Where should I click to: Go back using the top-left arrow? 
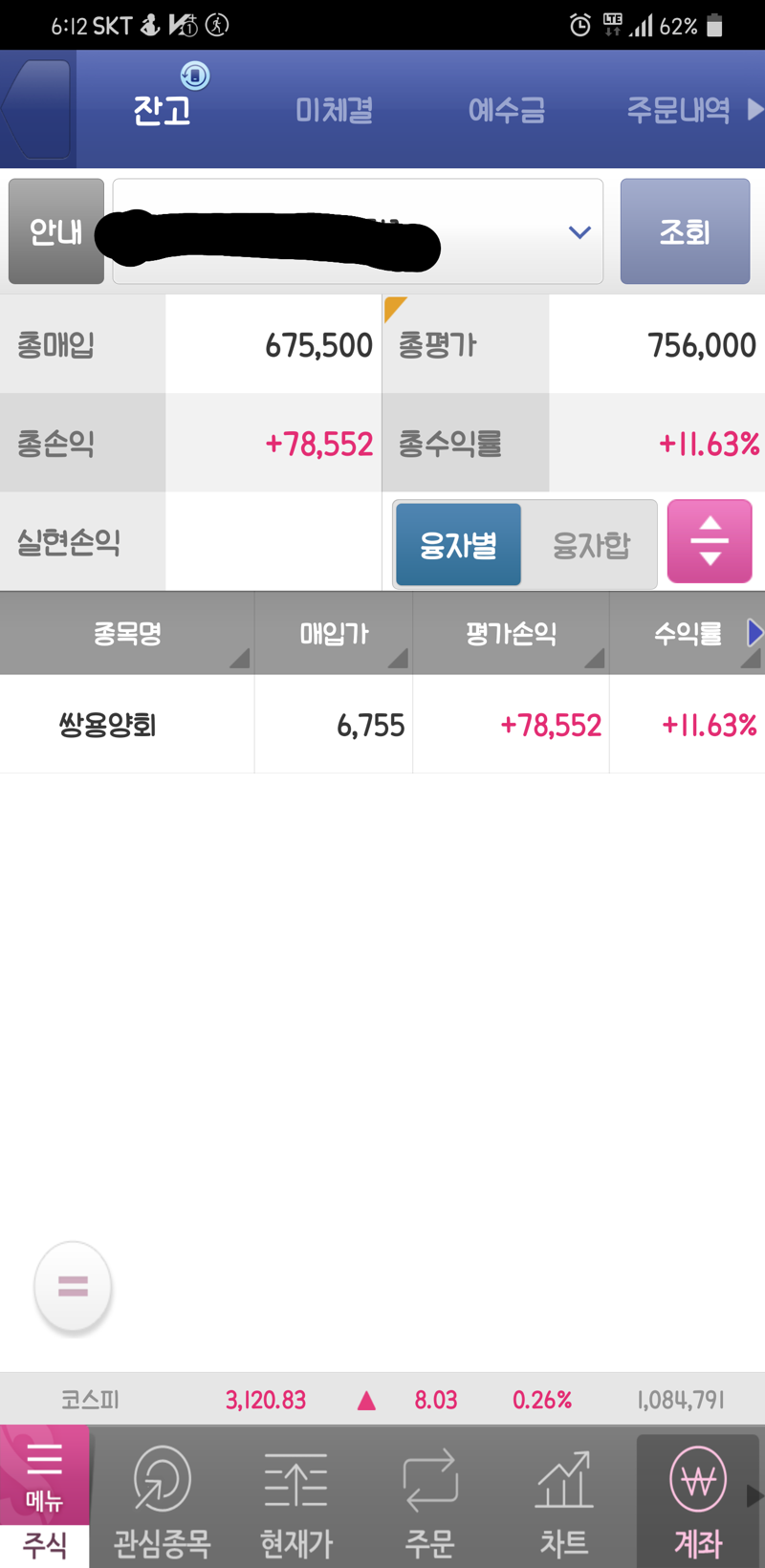point(36,109)
